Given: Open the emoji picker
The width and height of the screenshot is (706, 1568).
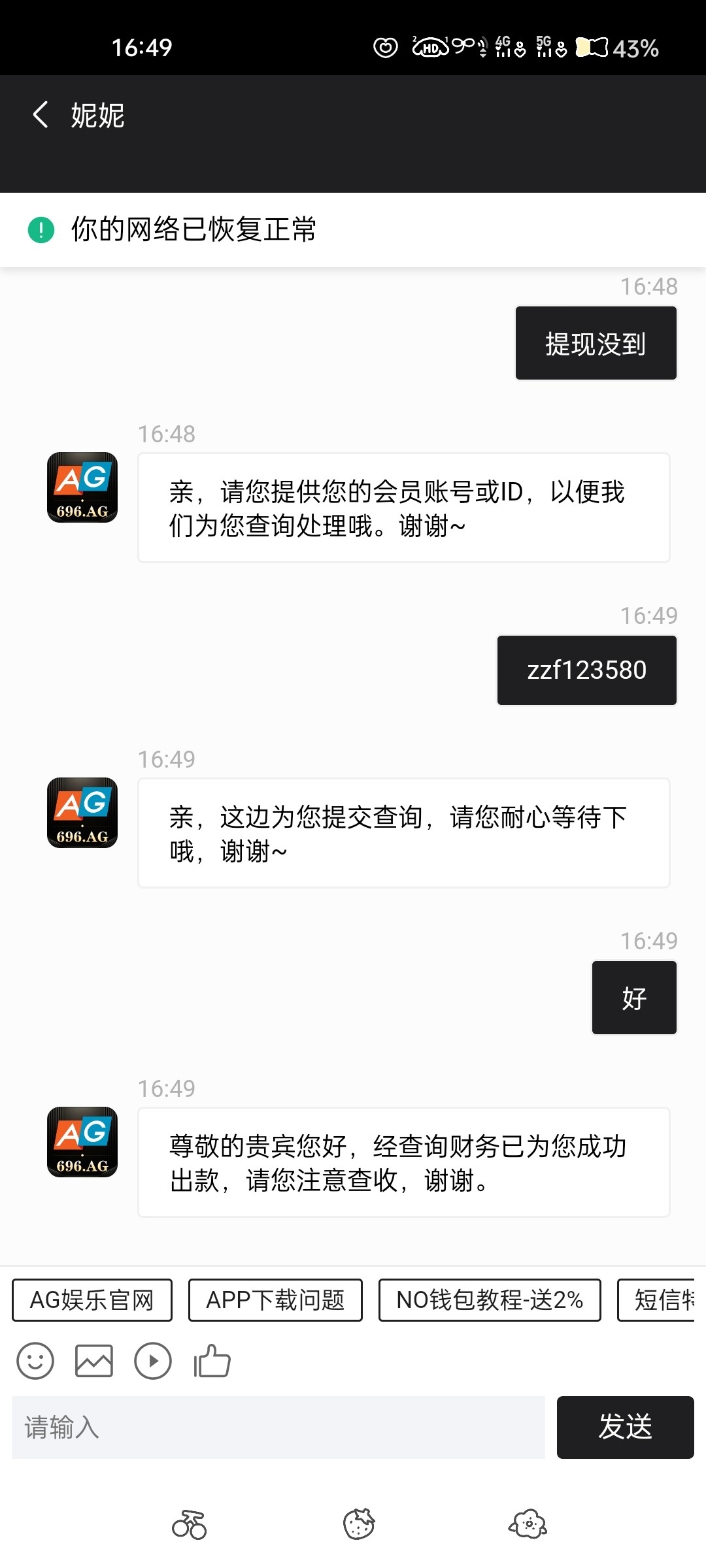Looking at the screenshot, I should coord(35,1361).
